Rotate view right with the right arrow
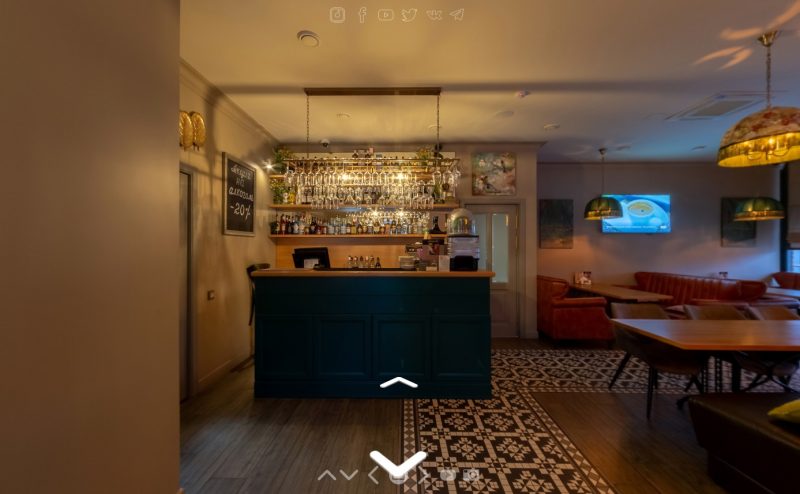 click(424, 475)
